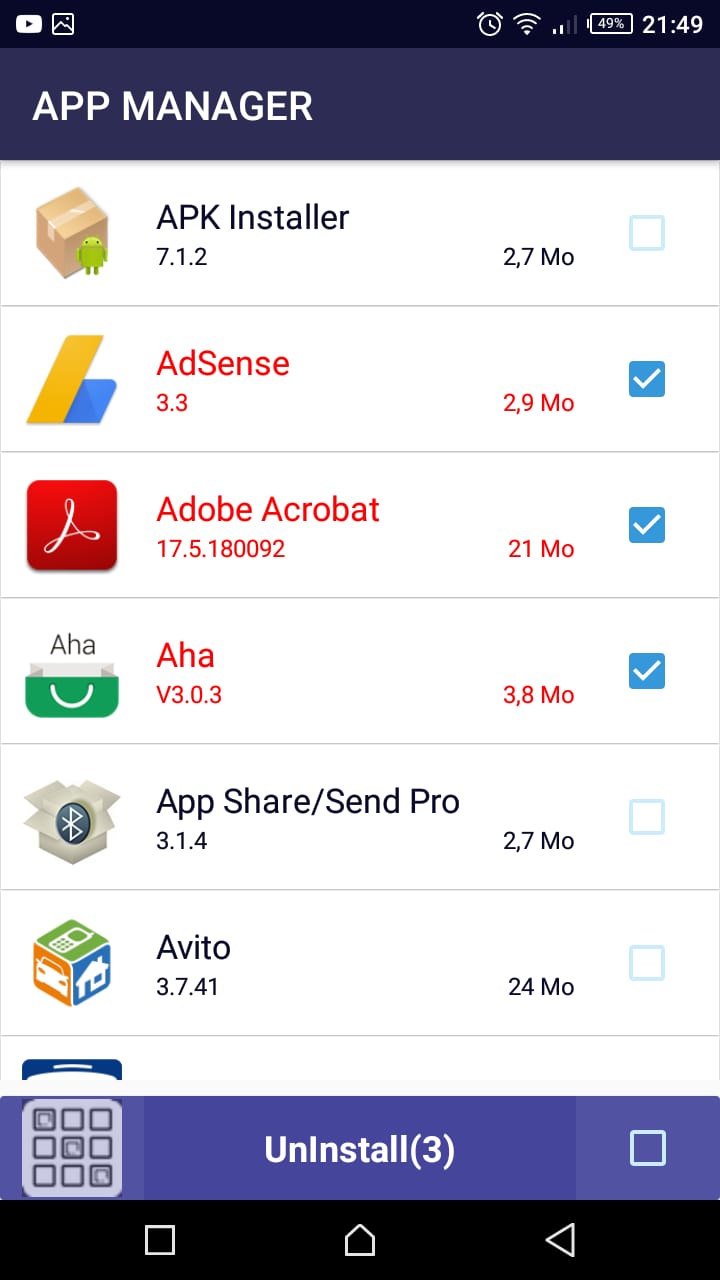Toggle the select-all checkbox beside UnInstall
720x1280 pixels.
point(647,1148)
